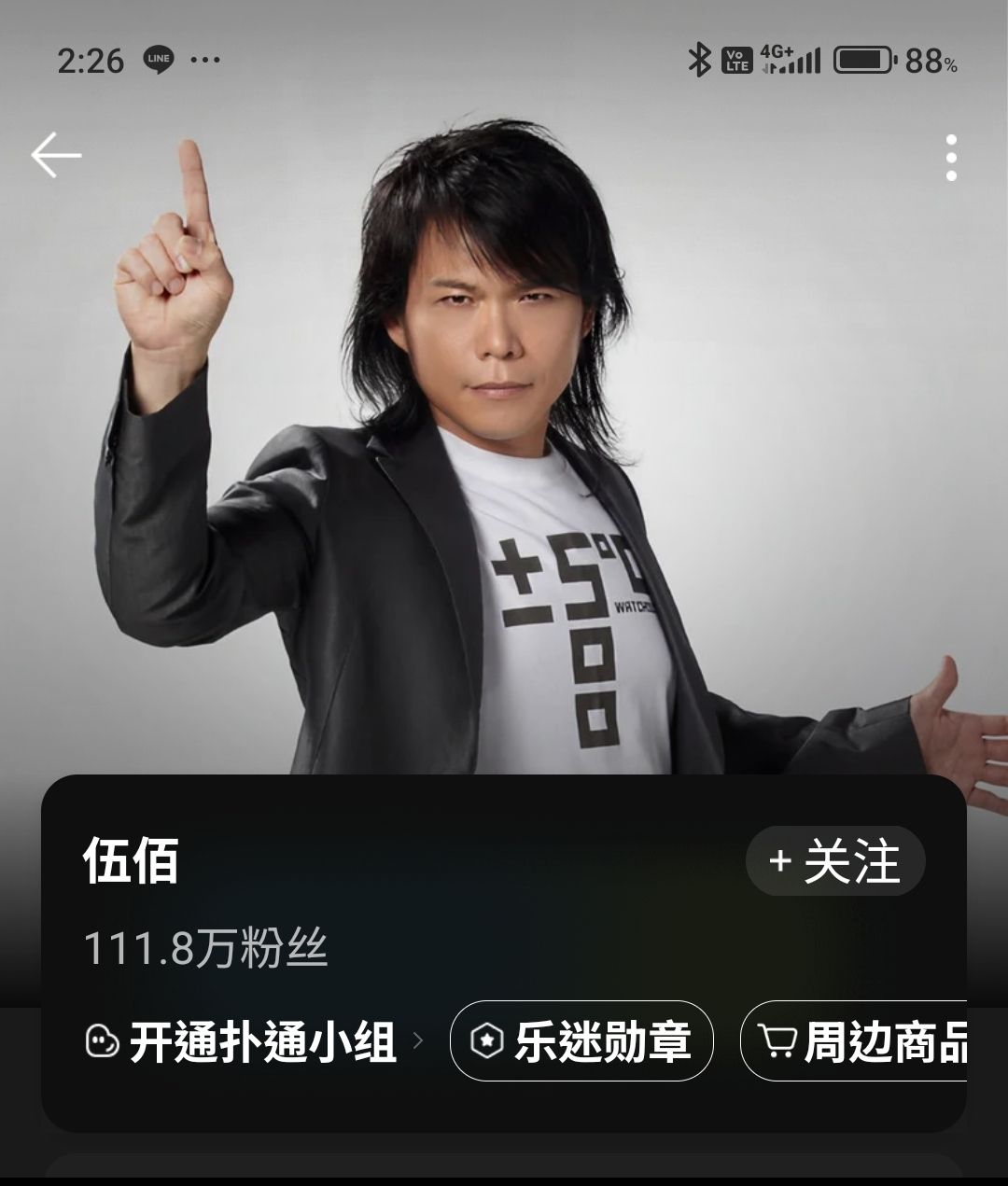
Task: Go back using the top-left arrow
Action: tap(56, 155)
